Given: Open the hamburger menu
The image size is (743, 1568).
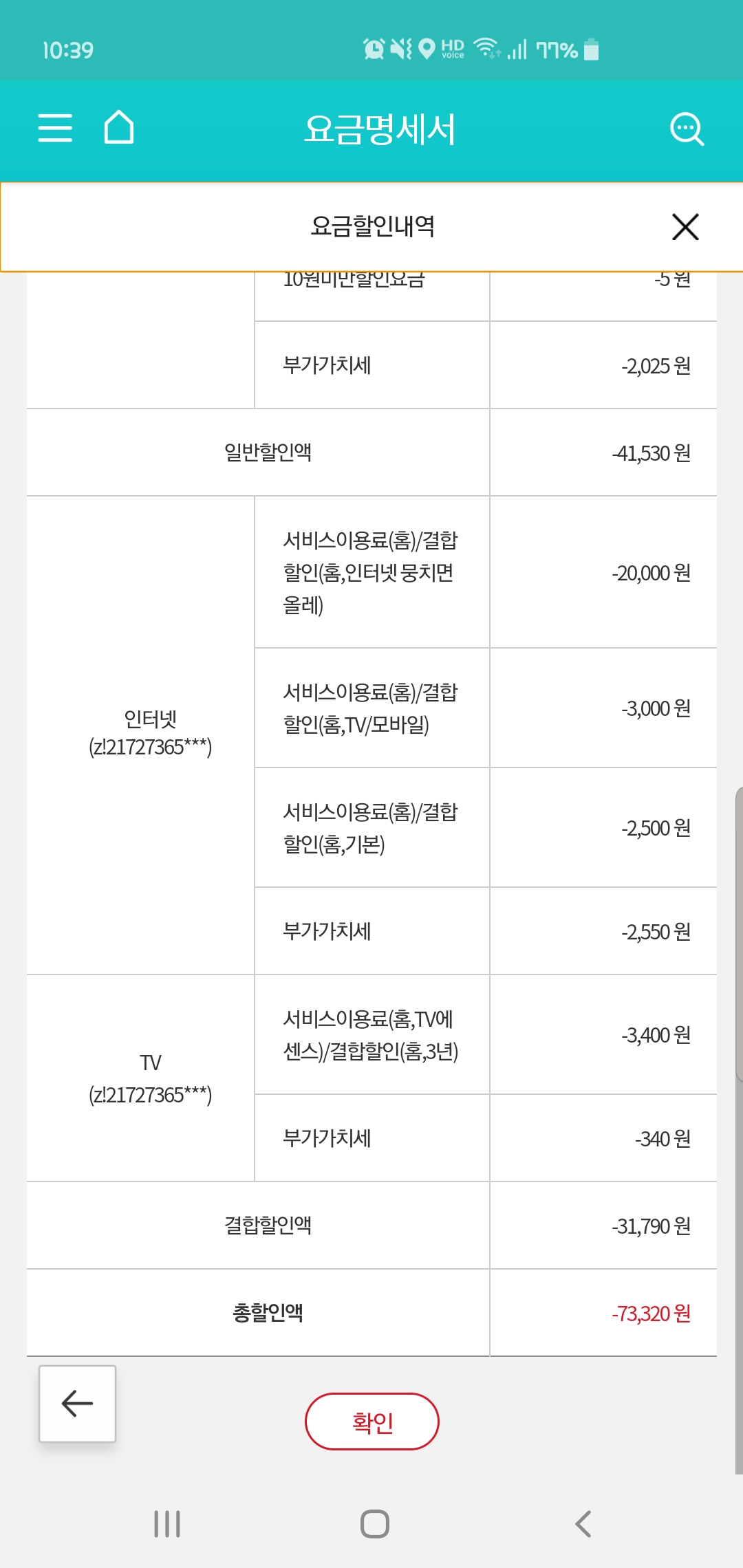Looking at the screenshot, I should point(55,128).
